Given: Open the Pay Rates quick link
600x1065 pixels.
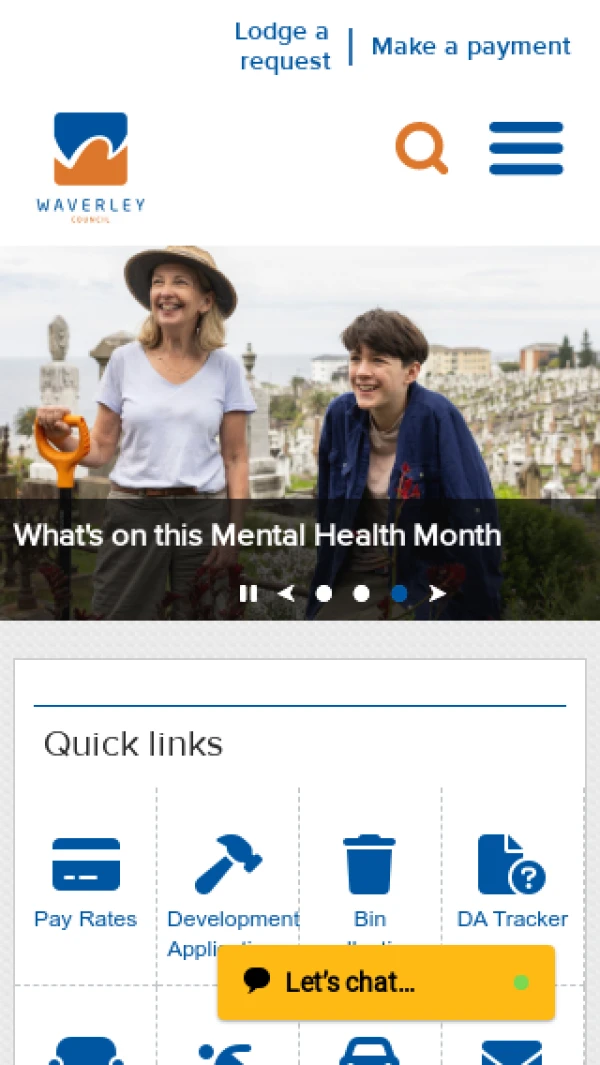Looking at the screenshot, I should (x=85, y=880).
